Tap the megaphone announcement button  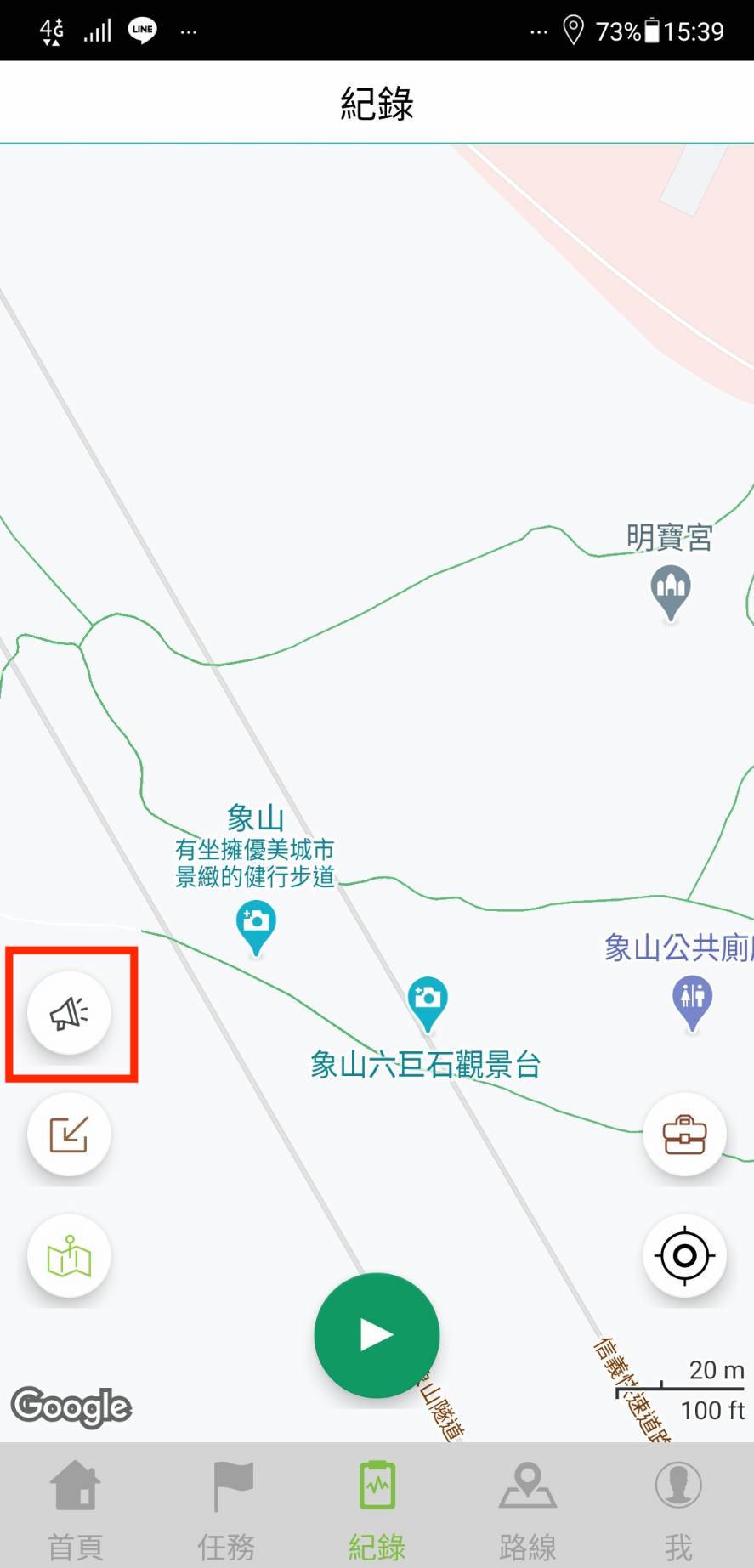click(x=69, y=1013)
